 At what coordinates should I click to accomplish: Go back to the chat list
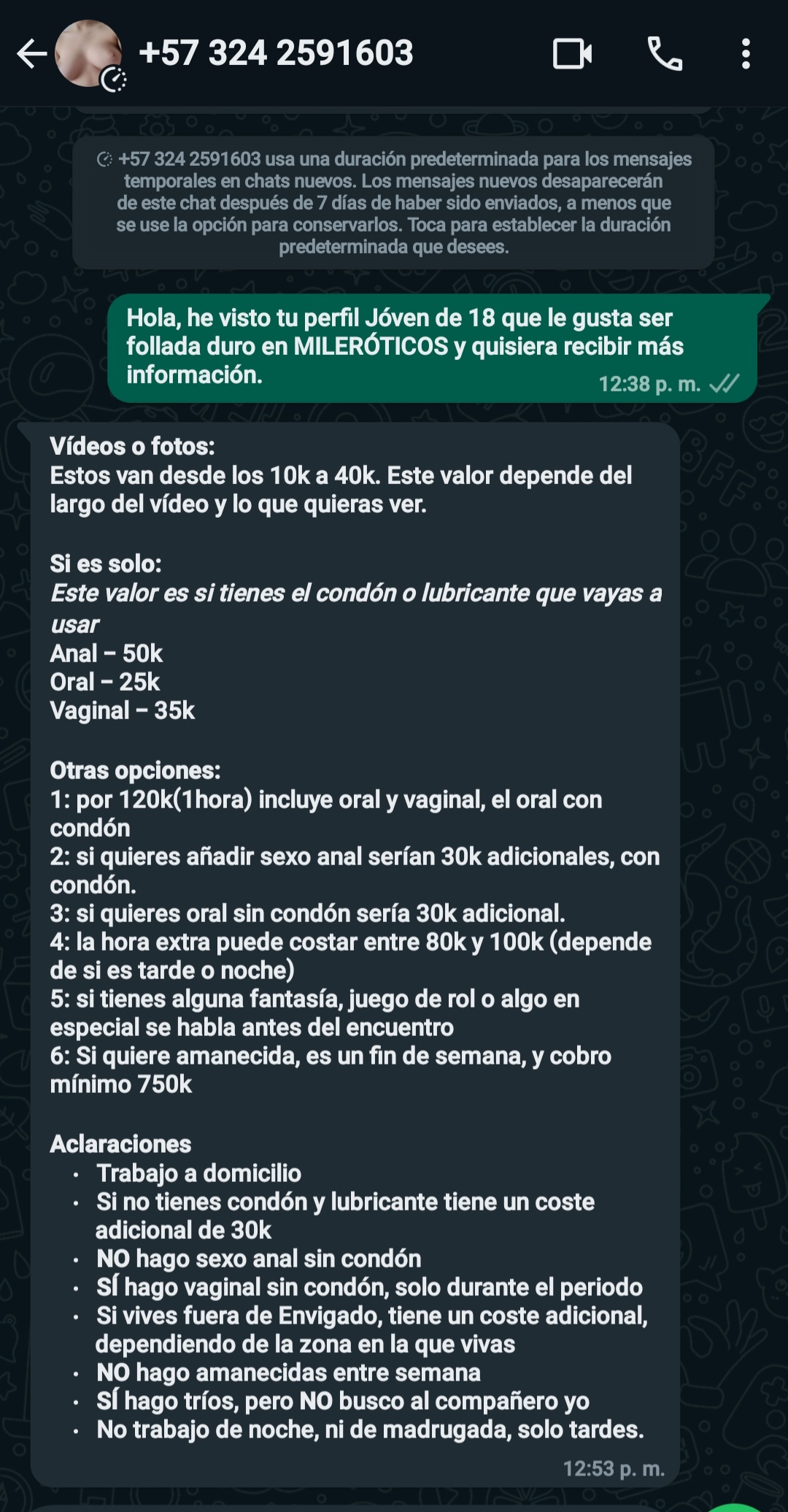coord(31,54)
